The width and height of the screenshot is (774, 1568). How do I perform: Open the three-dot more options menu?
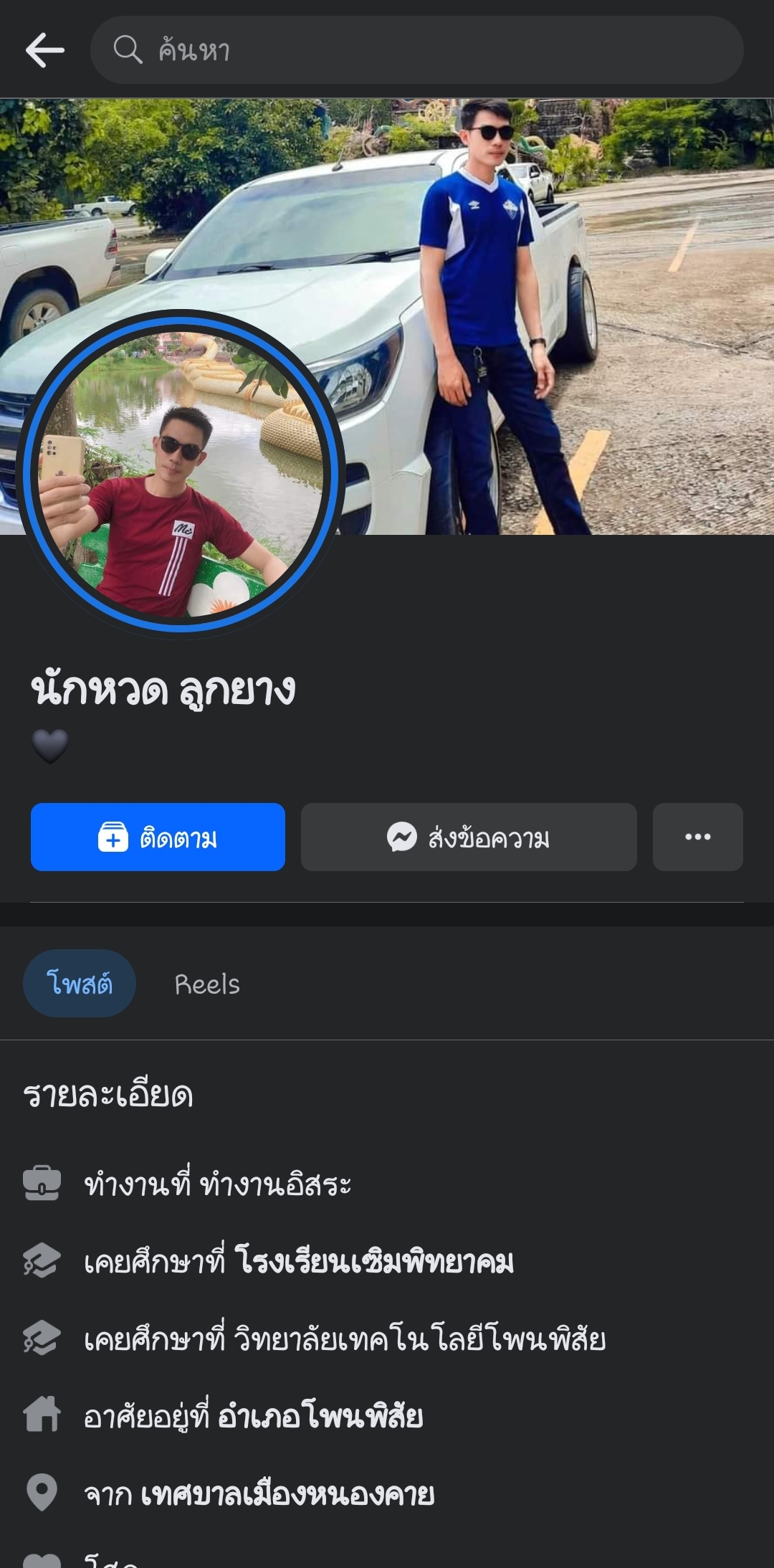[x=697, y=837]
